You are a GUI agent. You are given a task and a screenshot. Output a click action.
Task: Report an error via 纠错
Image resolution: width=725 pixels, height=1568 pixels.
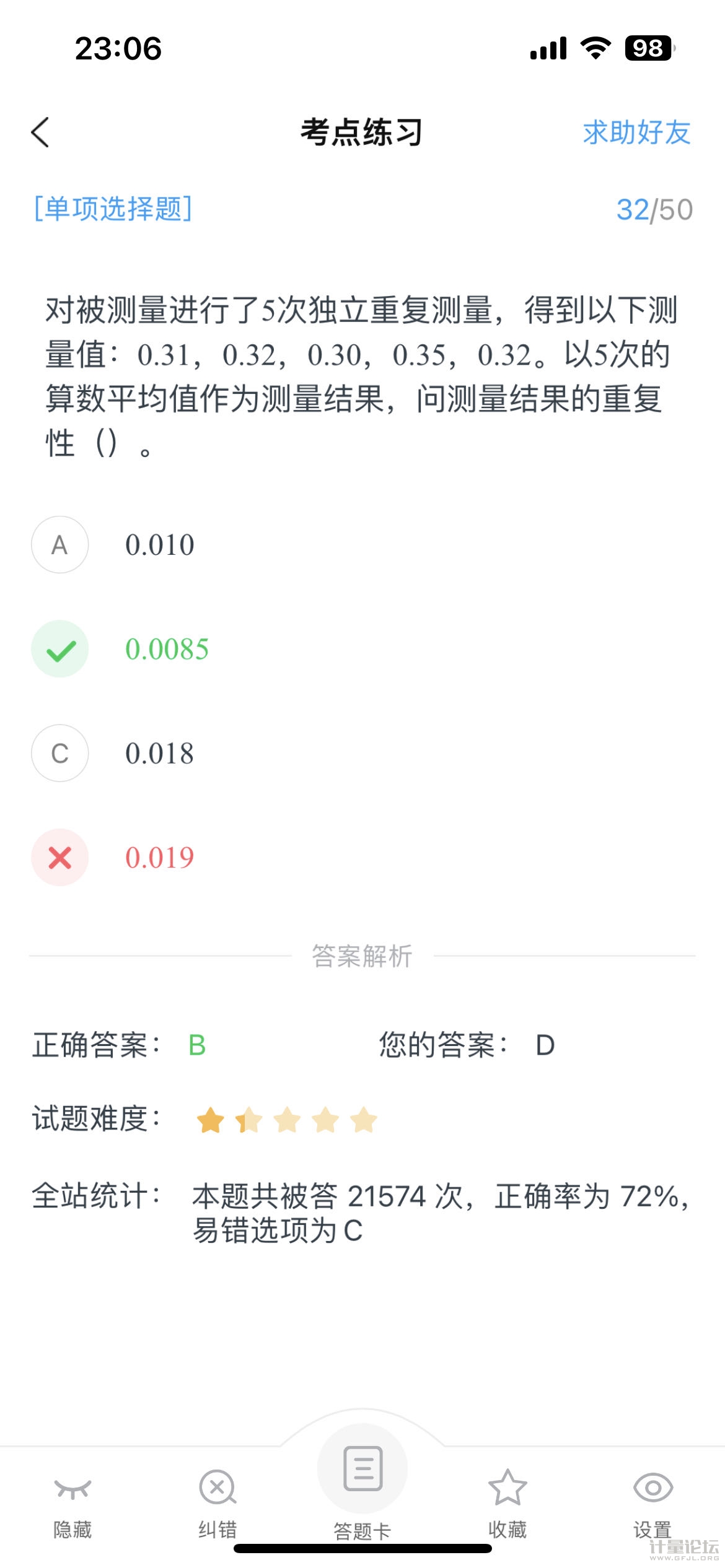pyautogui.click(x=217, y=1502)
